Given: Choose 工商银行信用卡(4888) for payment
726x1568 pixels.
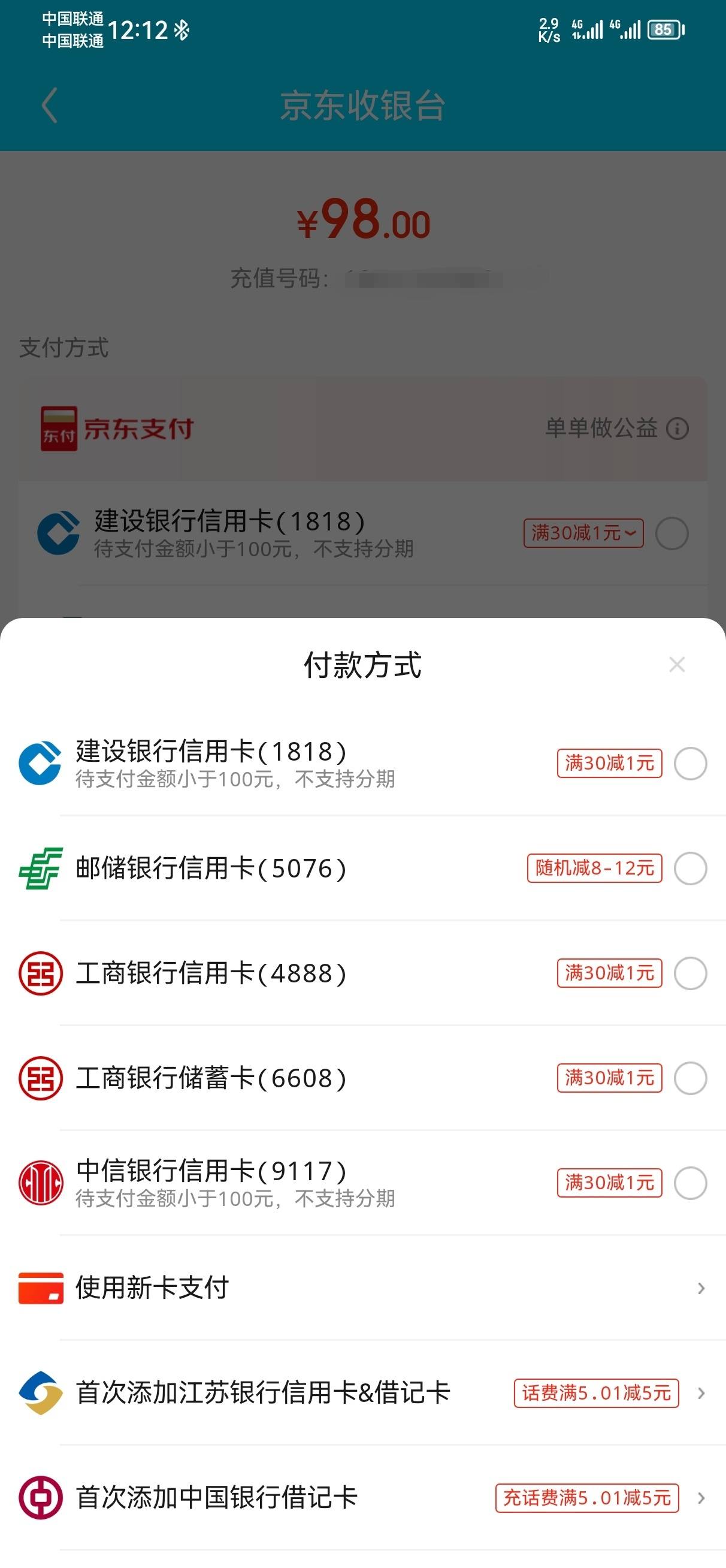Looking at the screenshot, I should (362, 973).
